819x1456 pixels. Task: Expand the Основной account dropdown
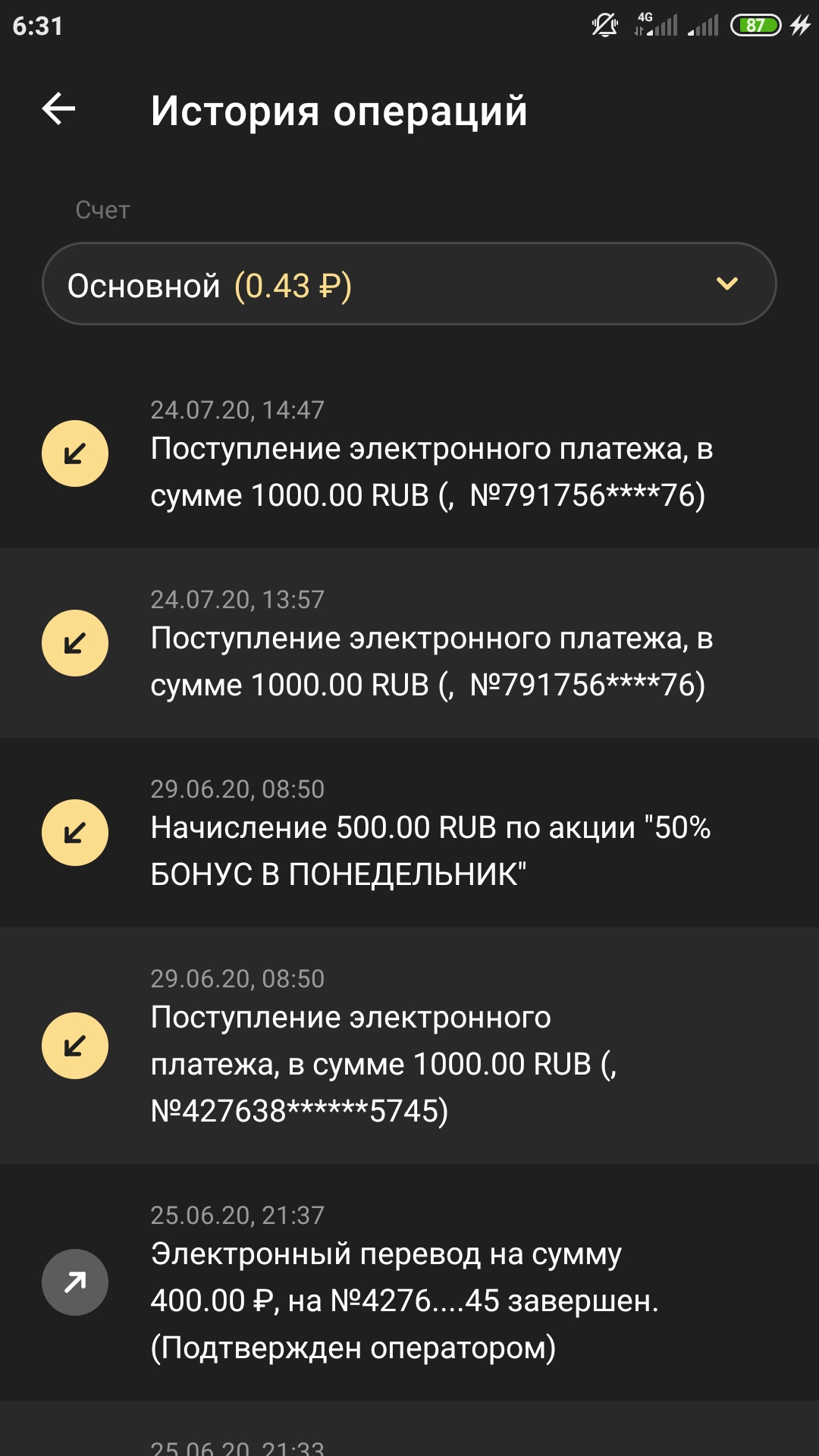(409, 284)
